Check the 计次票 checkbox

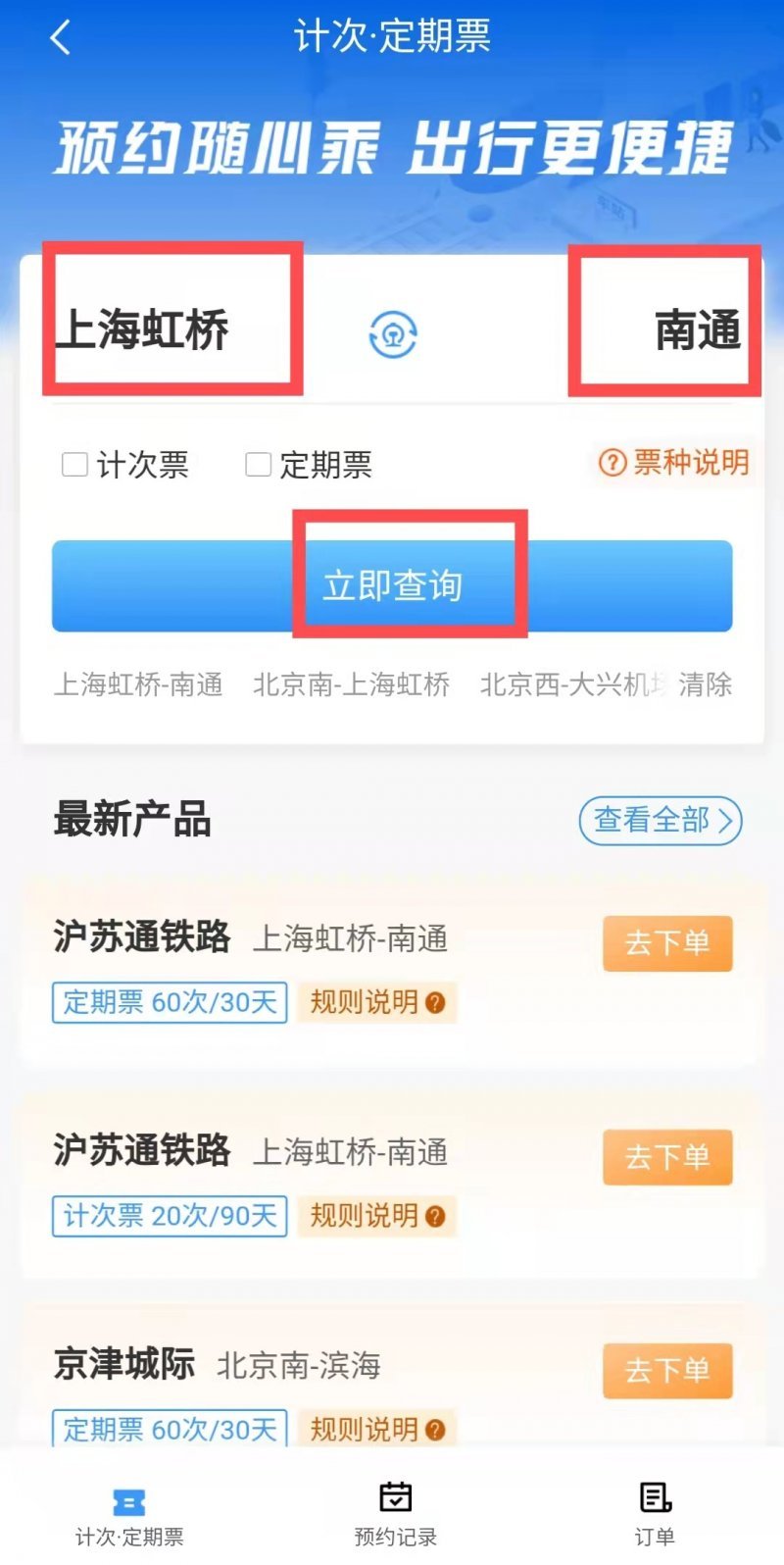pyautogui.click(x=76, y=464)
